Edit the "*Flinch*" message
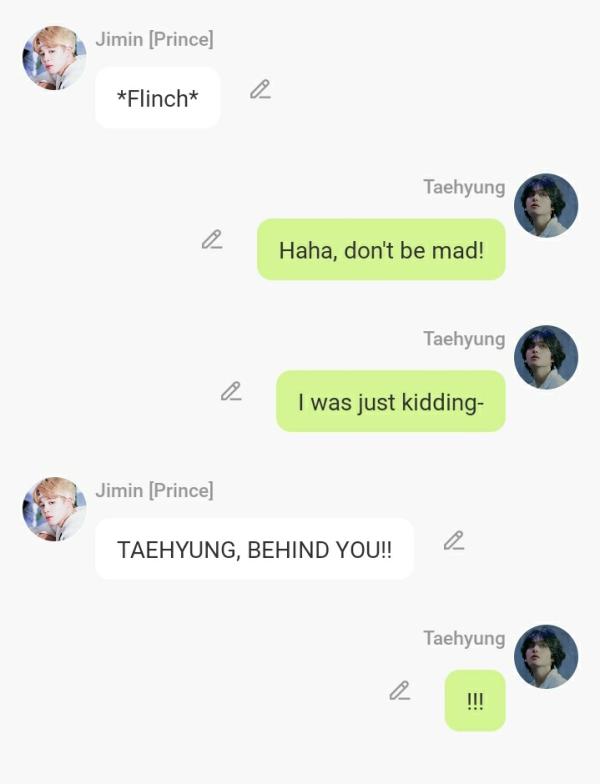This screenshot has height=784, width=600. (260, 90)
